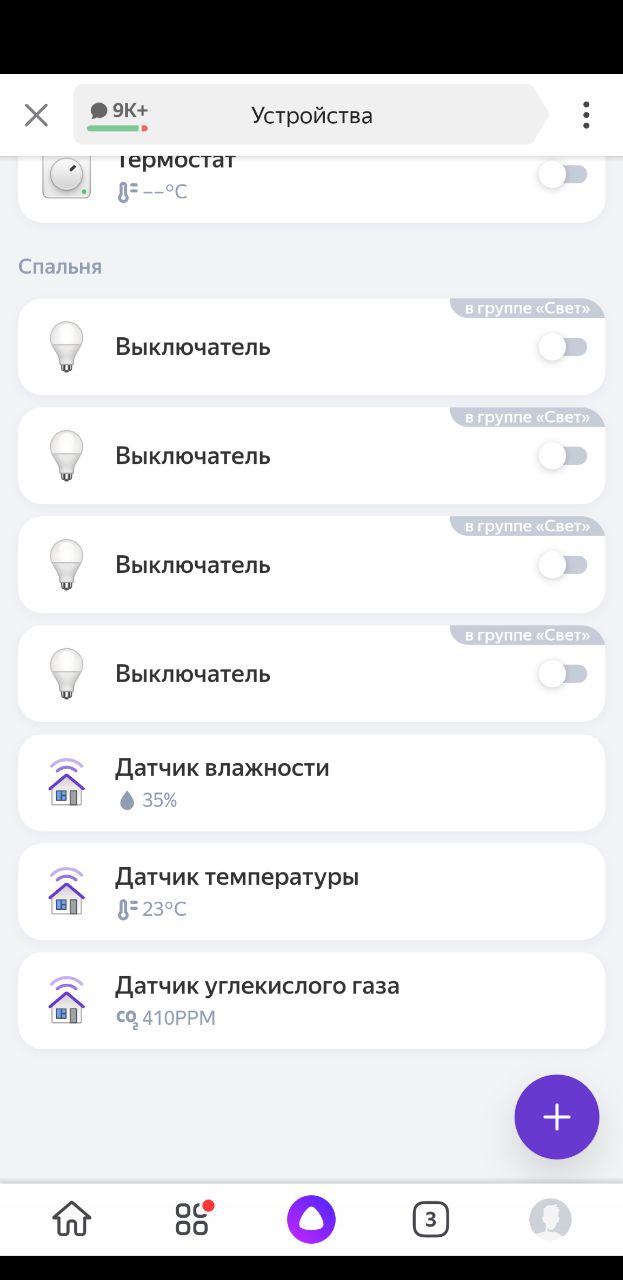
Task: Open the Датчик влажности card
Action: (312, 782)
